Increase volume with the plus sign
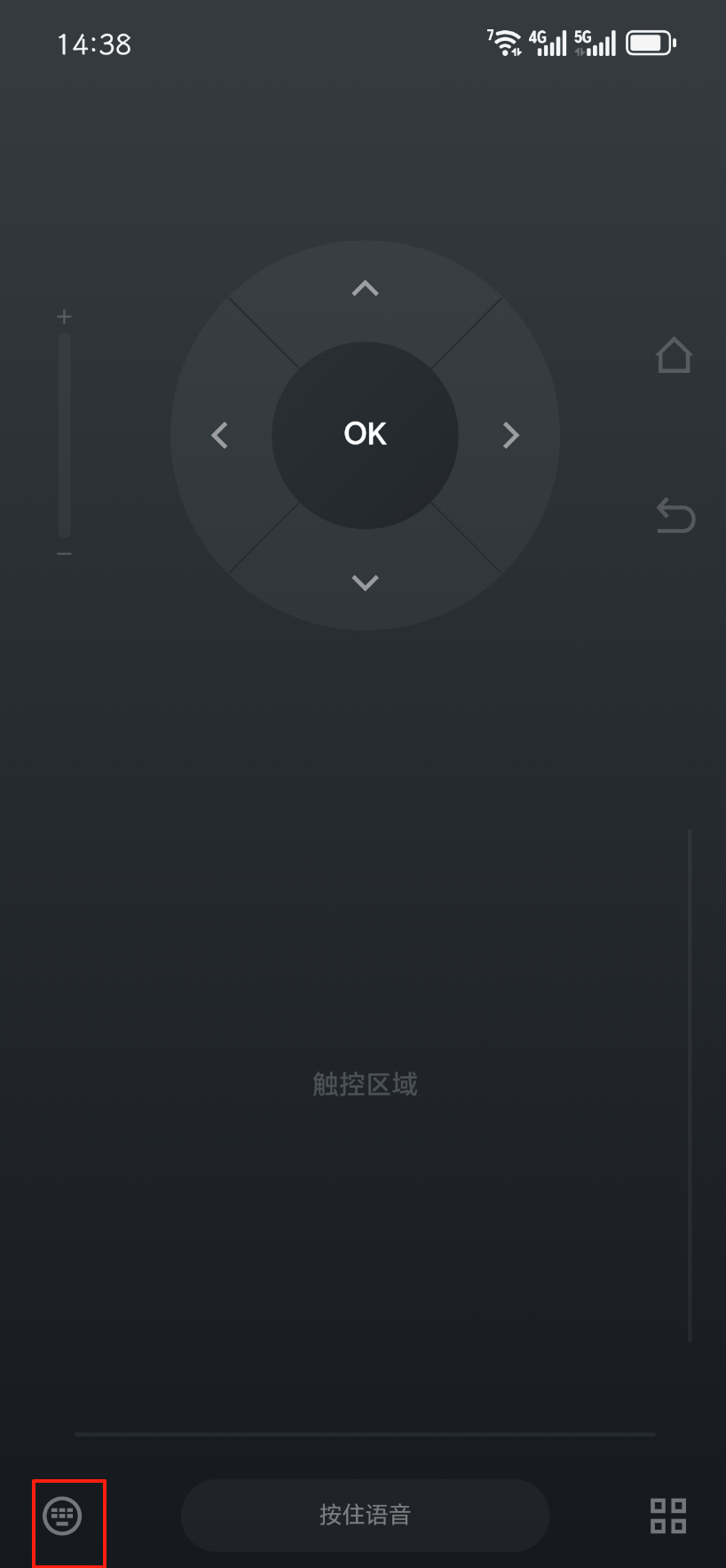 click(x=64, y=317)
